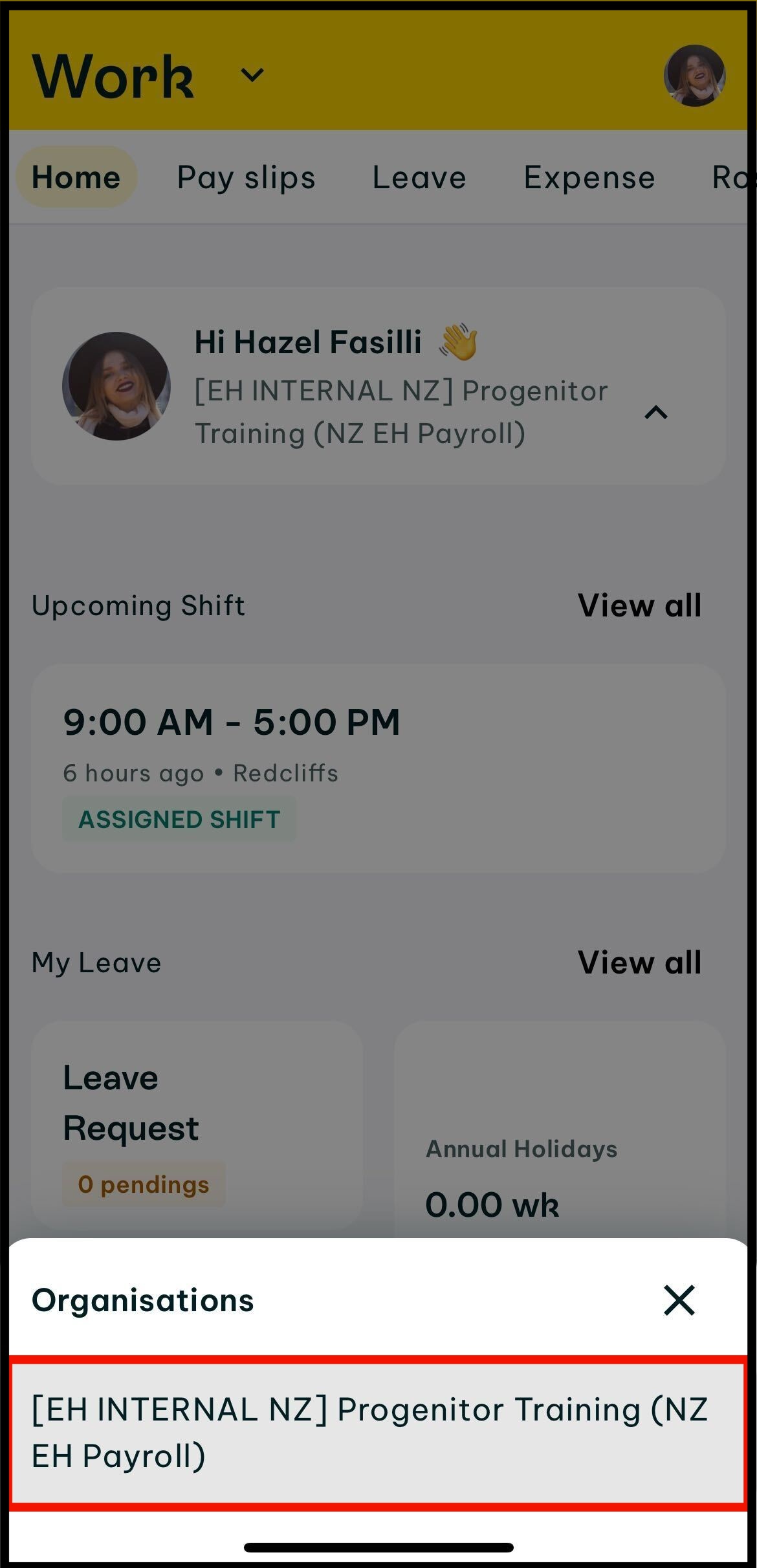Open the 9:00 AM - 5:00 PM shift card
Image resolution: width=757 pixels, height=1568 pixels.
[378, 768]
